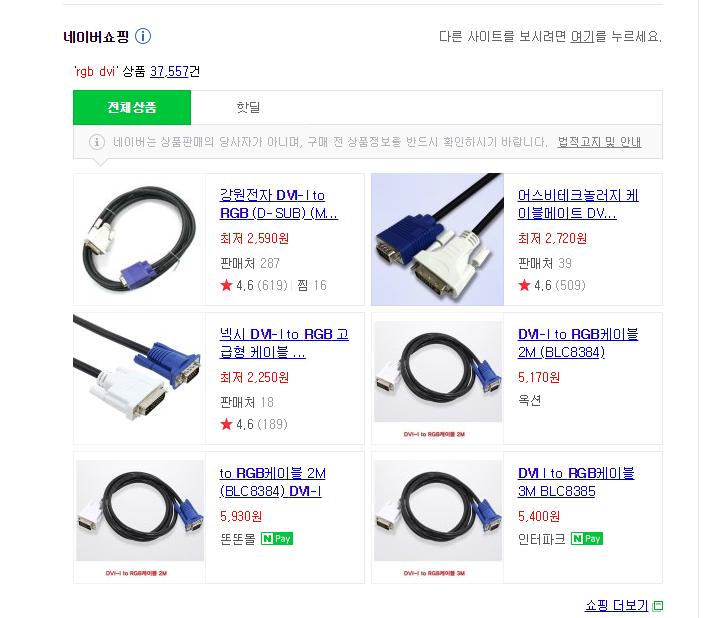
Task: Tap the 어스비테크놀러지 cable product image
Action: (x=437, y=240)
